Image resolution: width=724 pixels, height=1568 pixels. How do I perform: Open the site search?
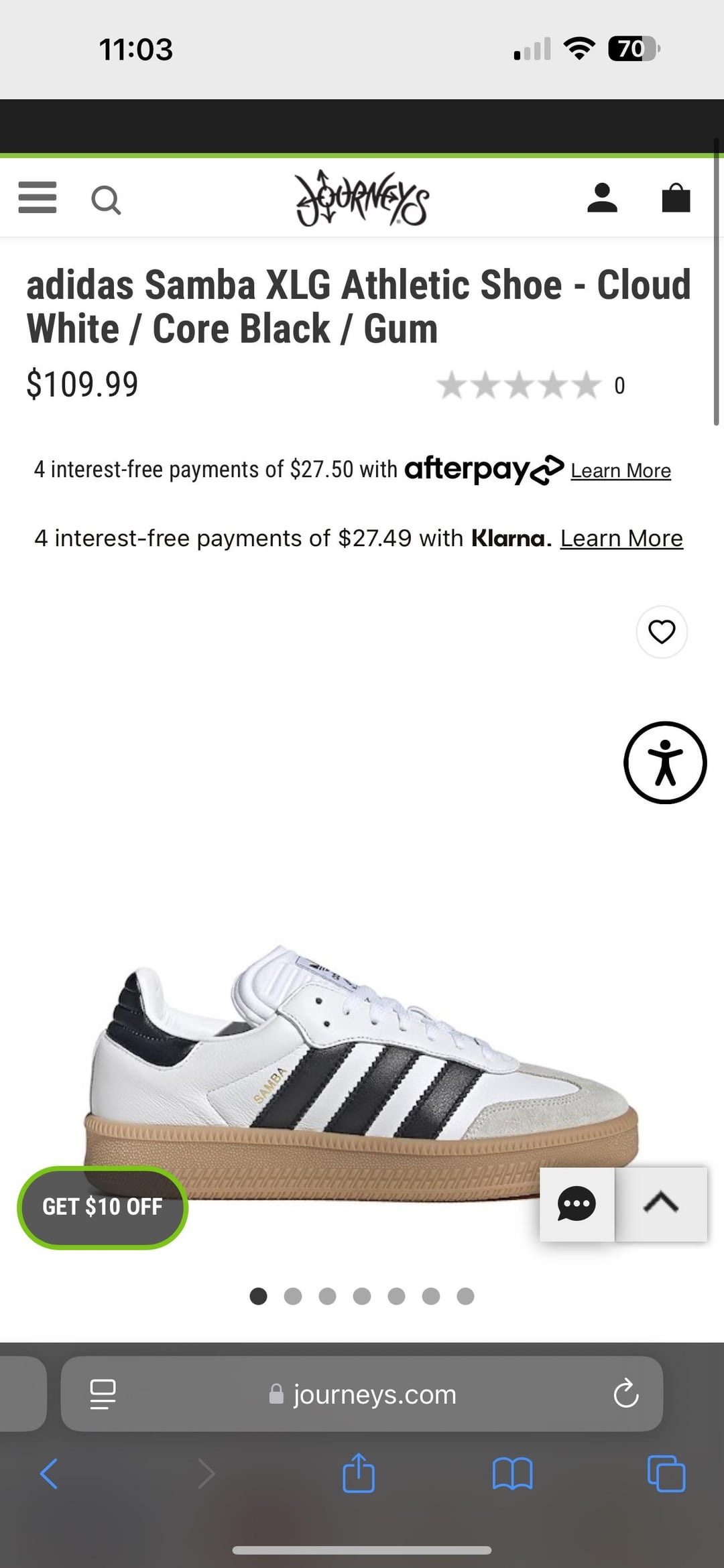106,200
